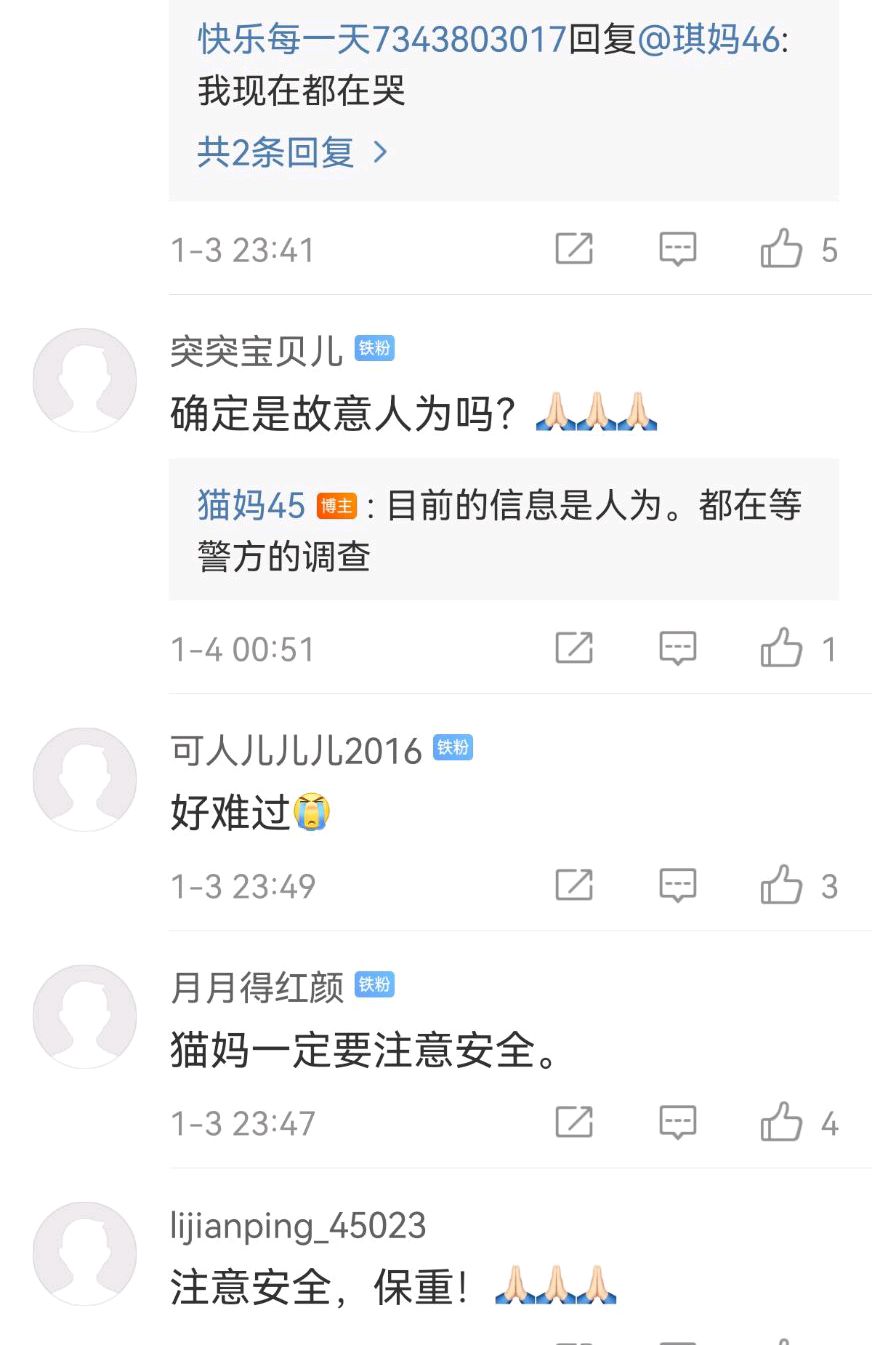Screen dimensions: 872x1345
Task: Expand the 共2条回复 replies link
Action: point(292,152)
